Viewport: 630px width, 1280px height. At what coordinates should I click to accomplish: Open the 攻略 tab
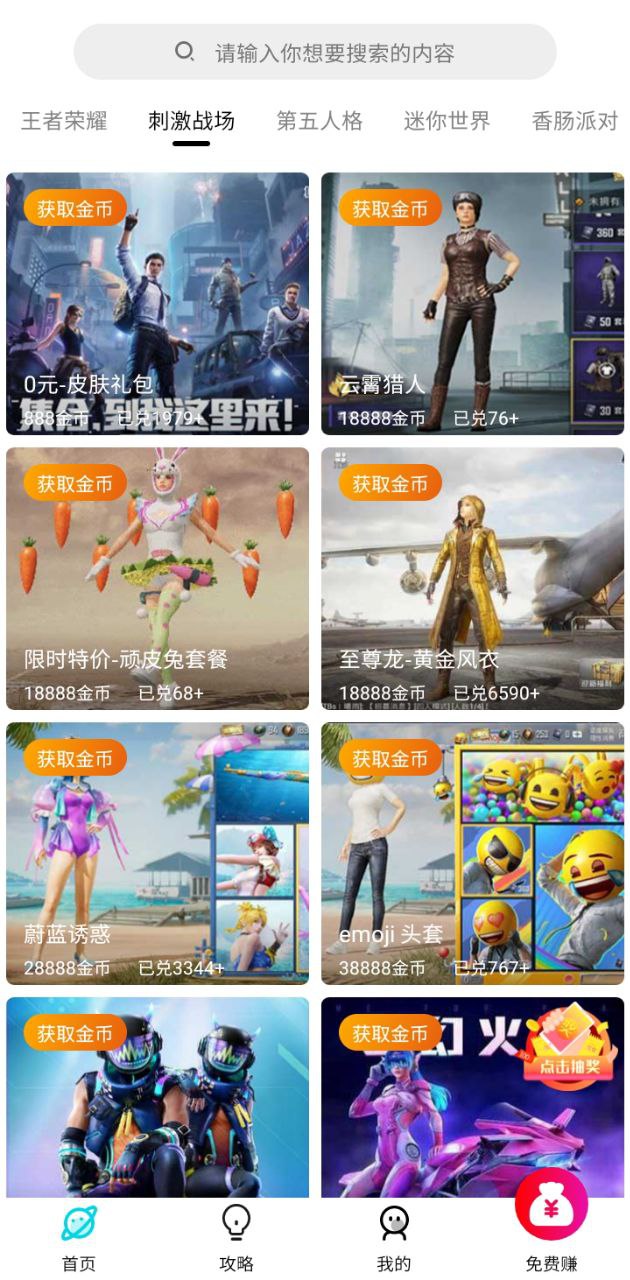(236, 1238)
